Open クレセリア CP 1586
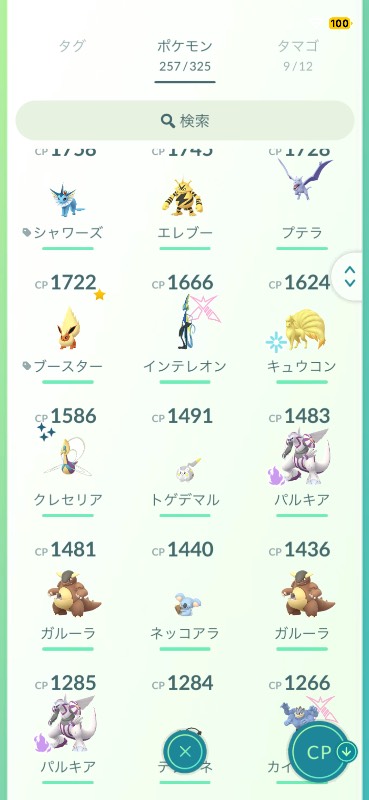Screen dimensions: 369x800 click(67, 463)
